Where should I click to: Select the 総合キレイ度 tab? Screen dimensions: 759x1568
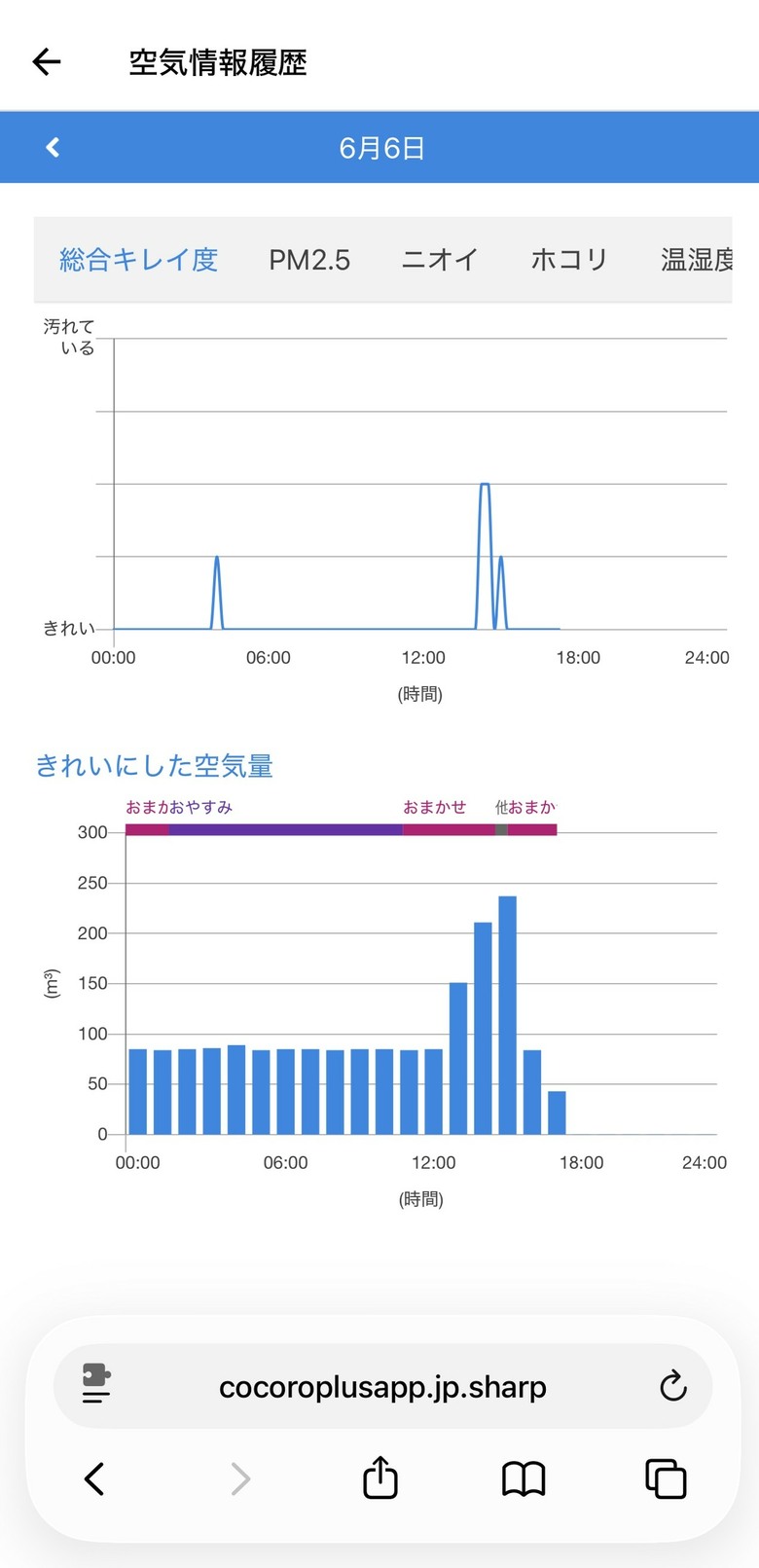[x=138, y=260]
